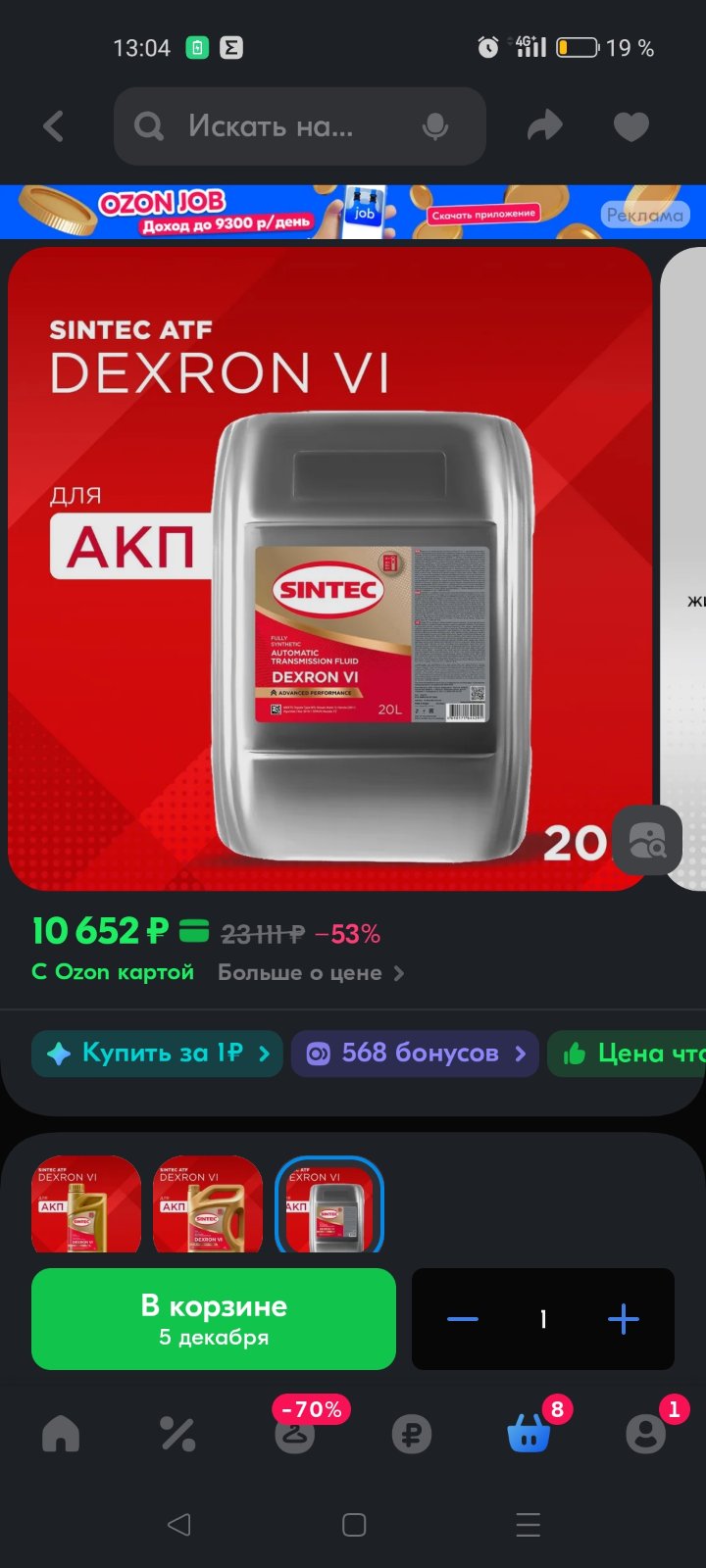
Task: Open the profile tab
Action: point(645,1434)
